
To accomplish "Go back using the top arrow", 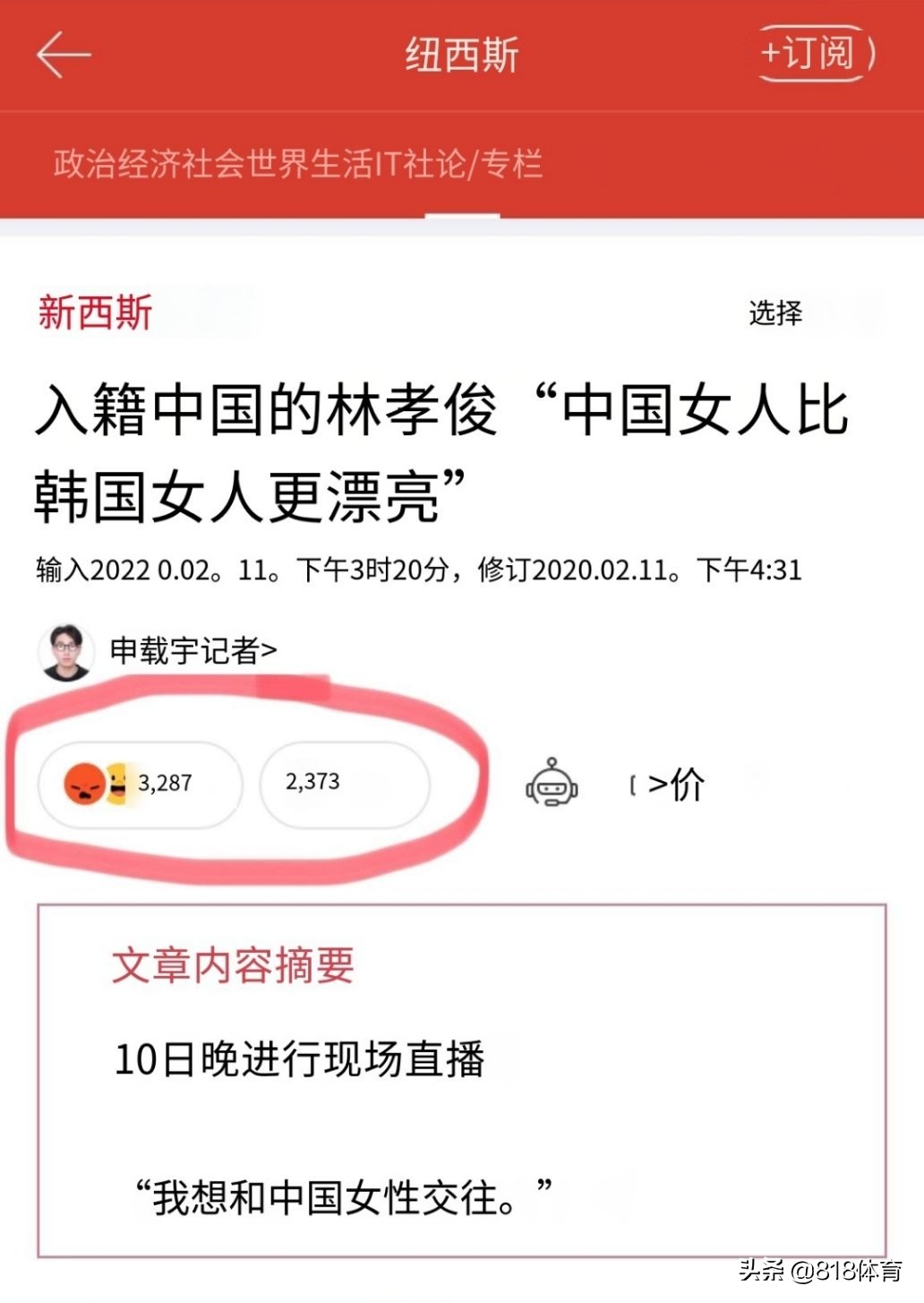I will pos(63,55).
